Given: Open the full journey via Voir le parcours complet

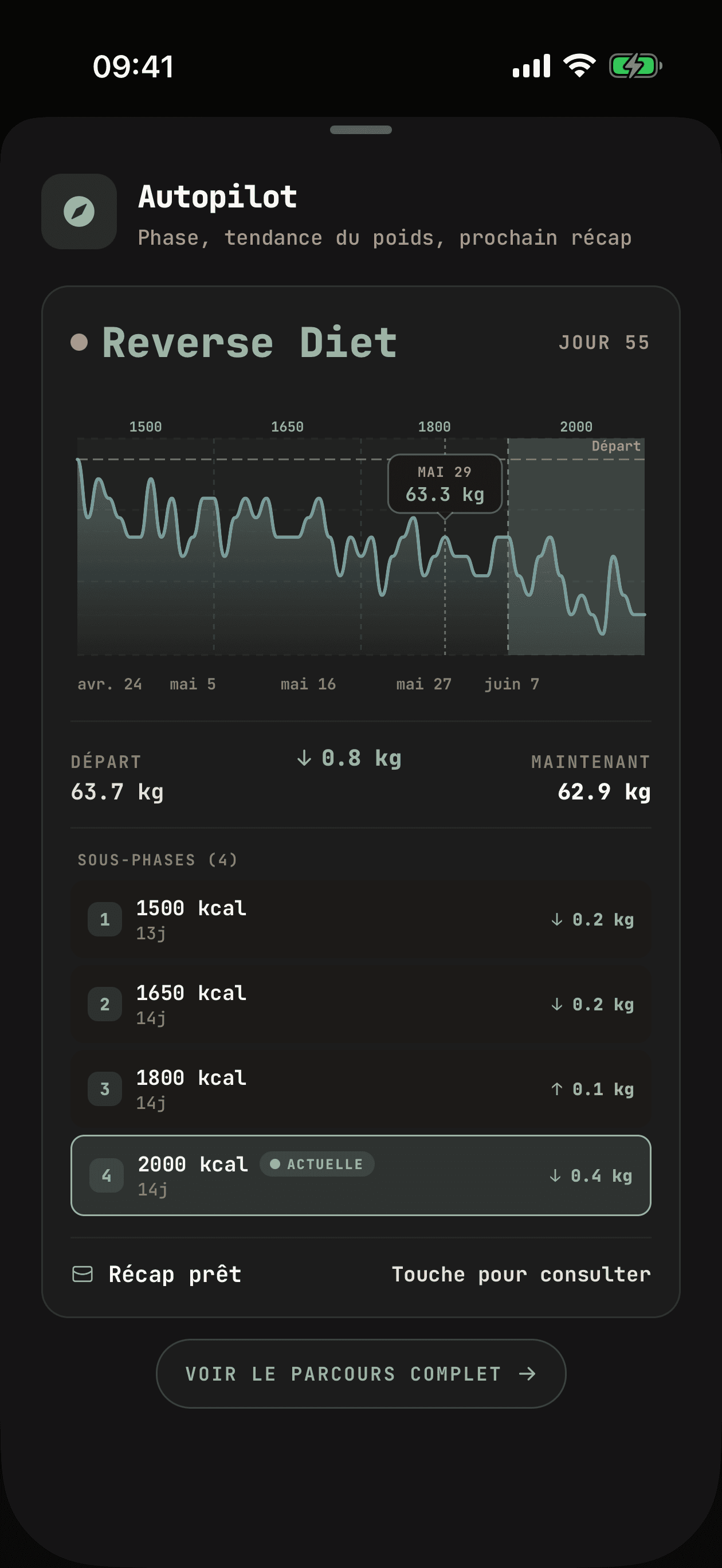Looking at the screenshot, I should tap(361, 1373).
